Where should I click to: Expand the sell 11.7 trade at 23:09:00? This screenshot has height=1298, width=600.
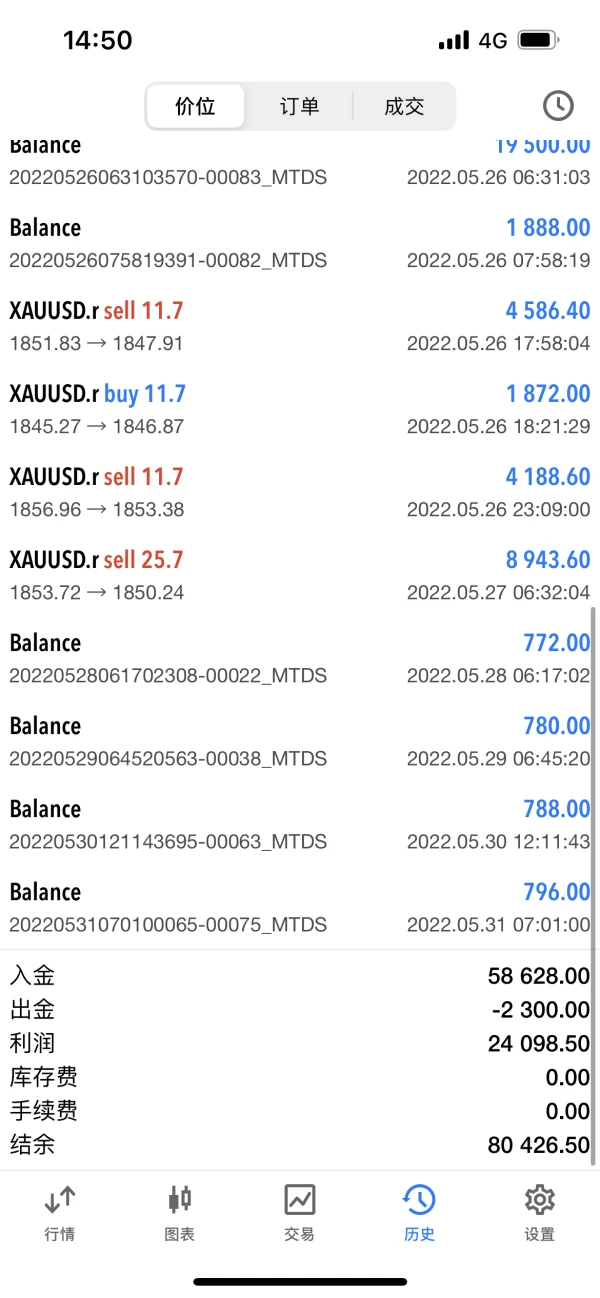point(300,491)
